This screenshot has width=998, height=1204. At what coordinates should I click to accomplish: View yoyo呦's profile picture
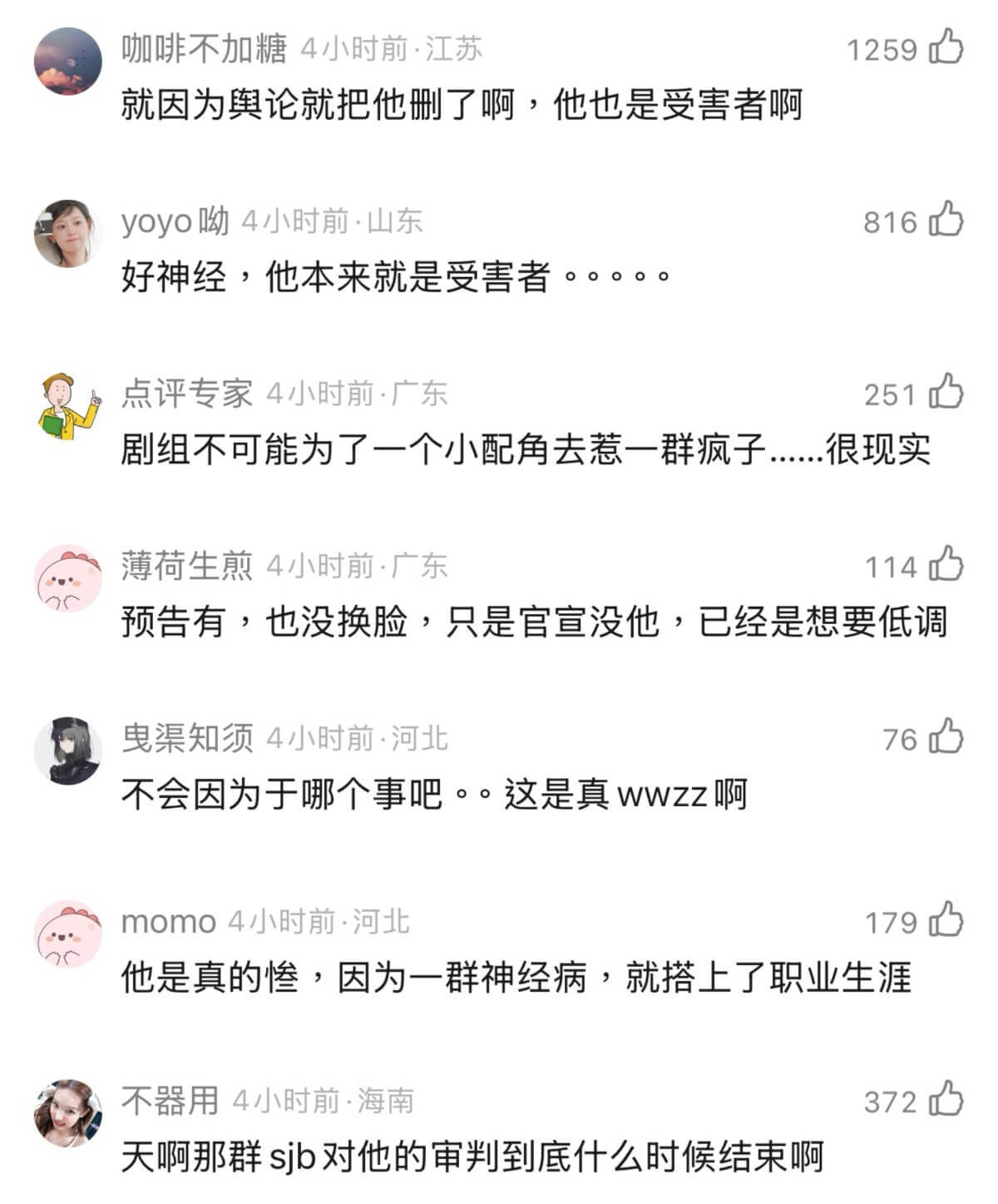tap(67, 234)
